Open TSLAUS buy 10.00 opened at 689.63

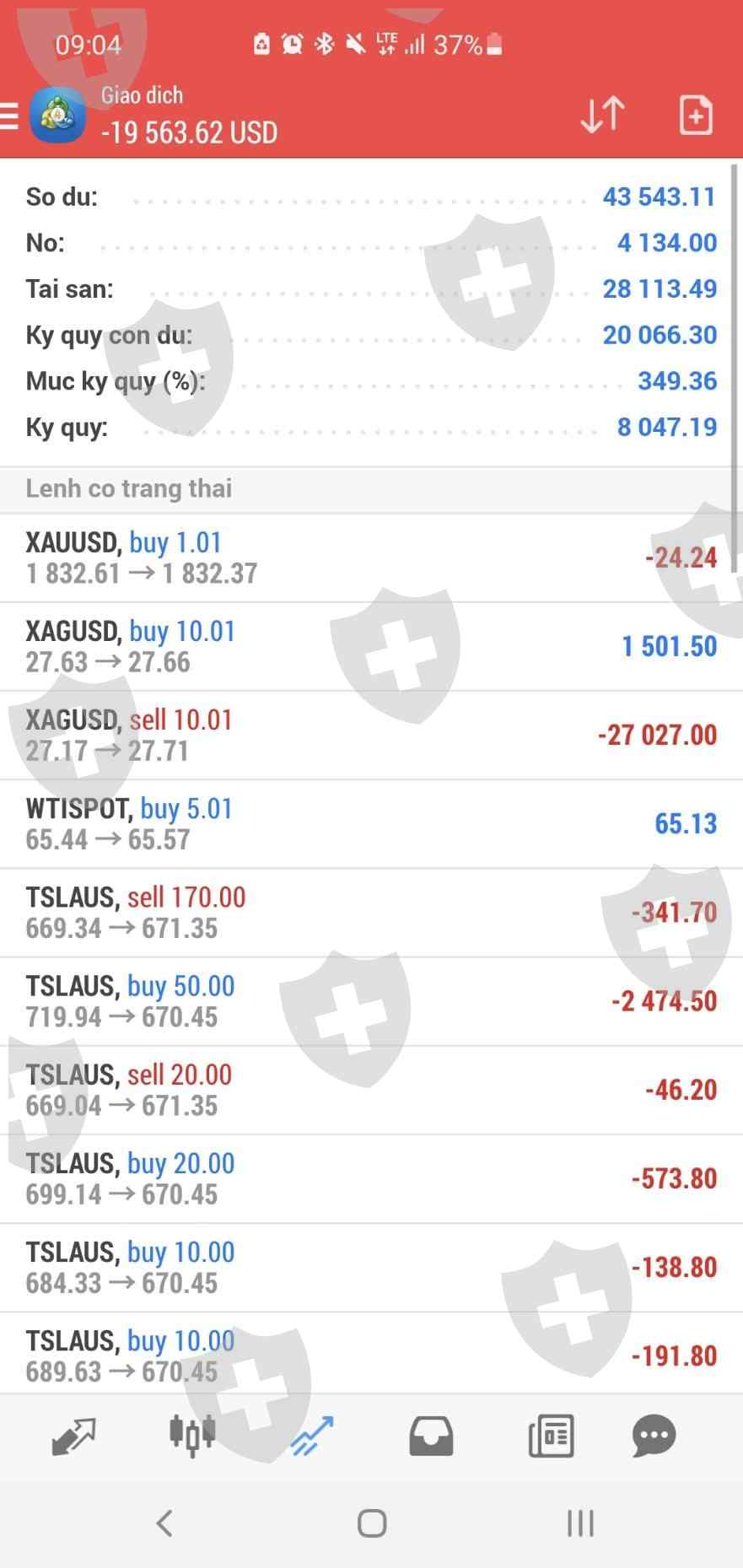click(x=371, y=1355)
